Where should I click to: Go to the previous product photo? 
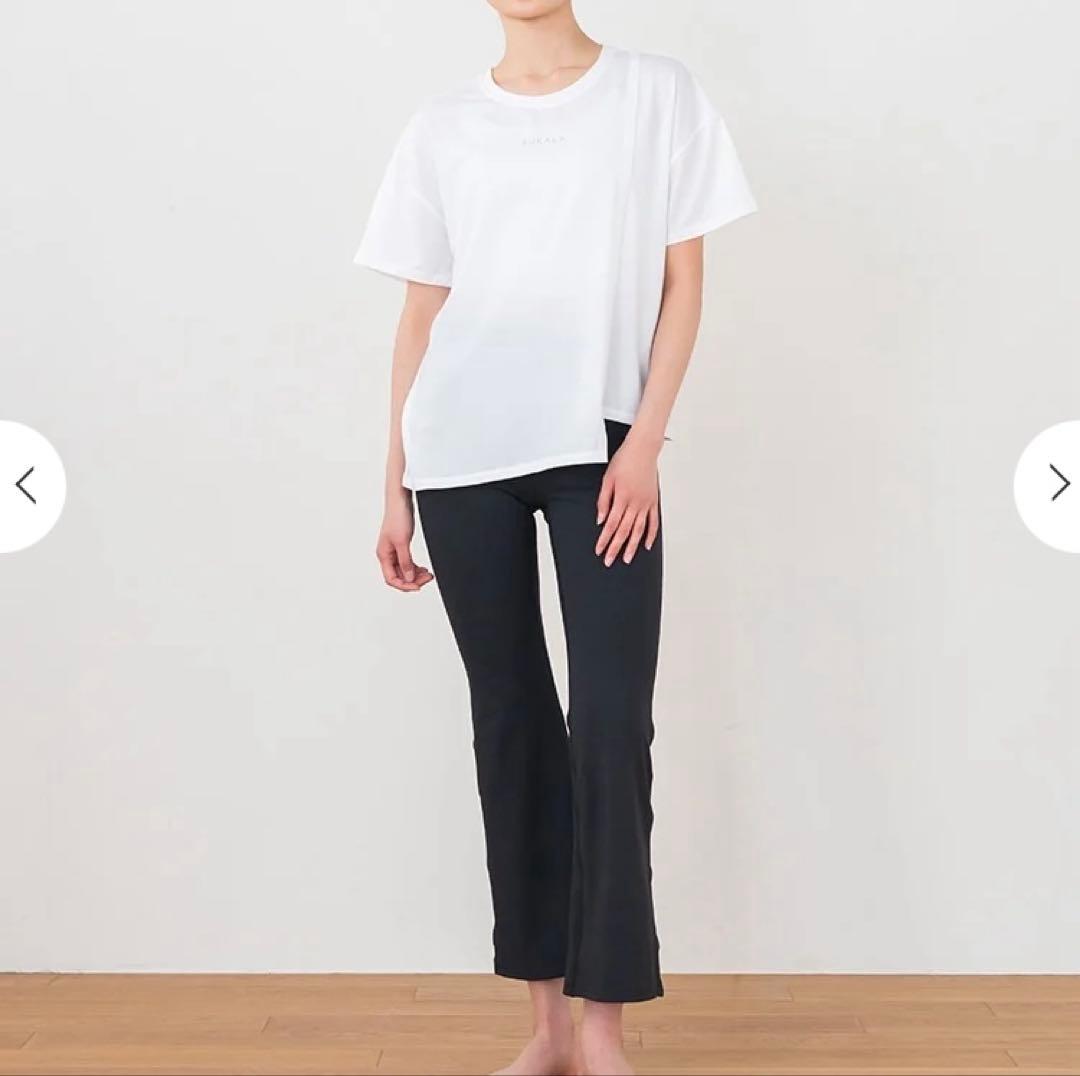(x=27, y=486)
